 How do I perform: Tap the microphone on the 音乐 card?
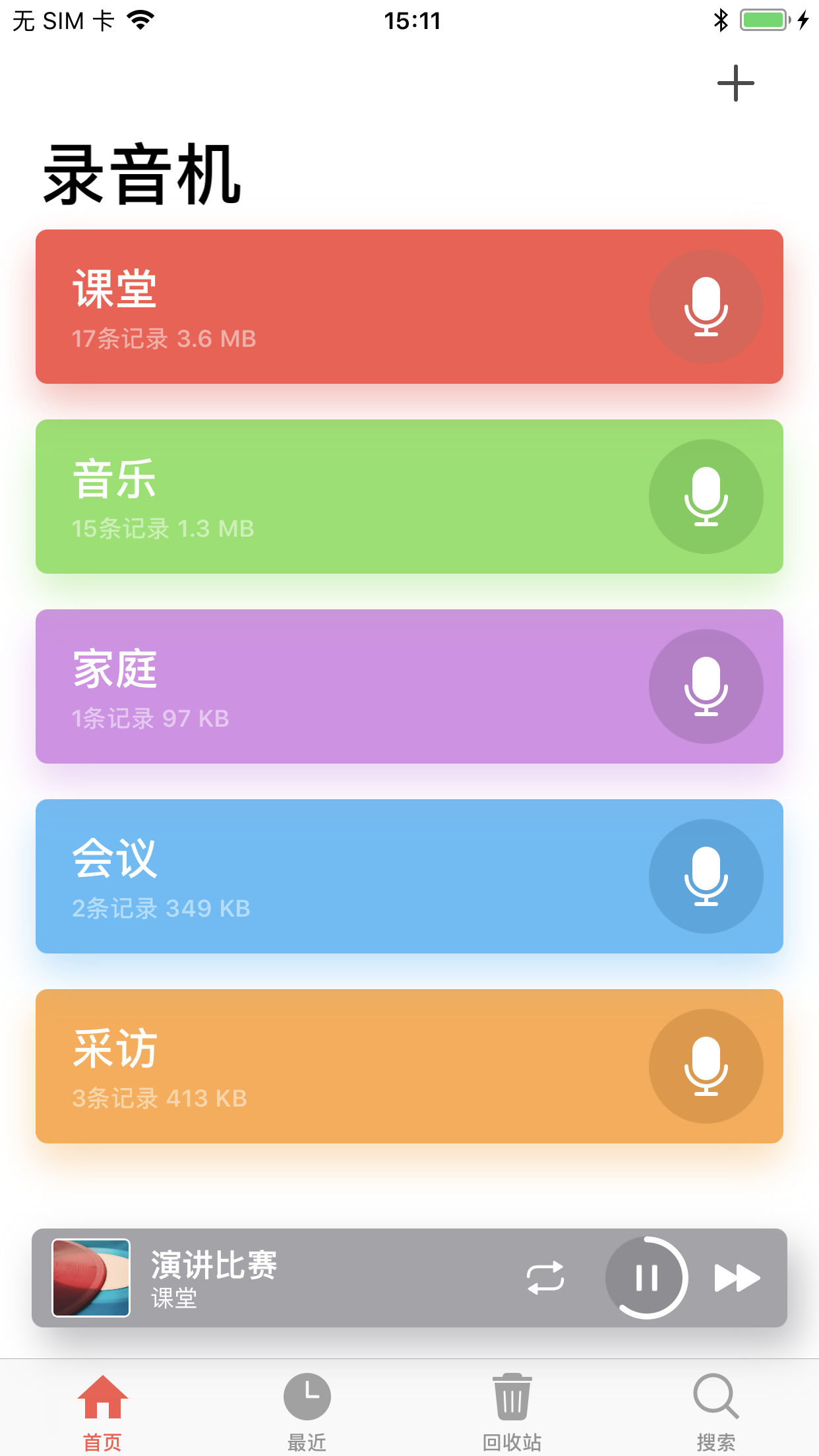pyautogui.click(x=706, y=497)
